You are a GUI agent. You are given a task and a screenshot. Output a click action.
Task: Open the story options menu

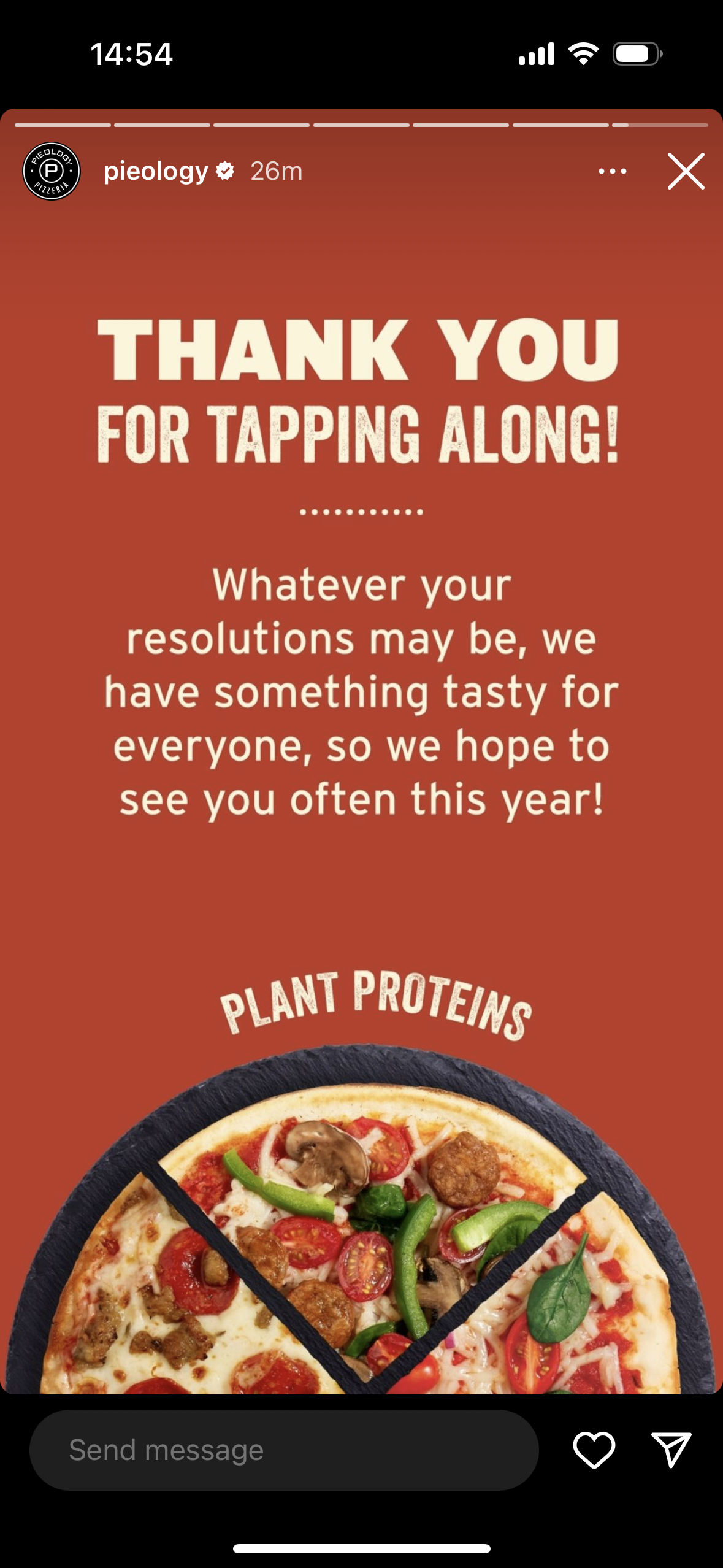click(x=612, y=171)
